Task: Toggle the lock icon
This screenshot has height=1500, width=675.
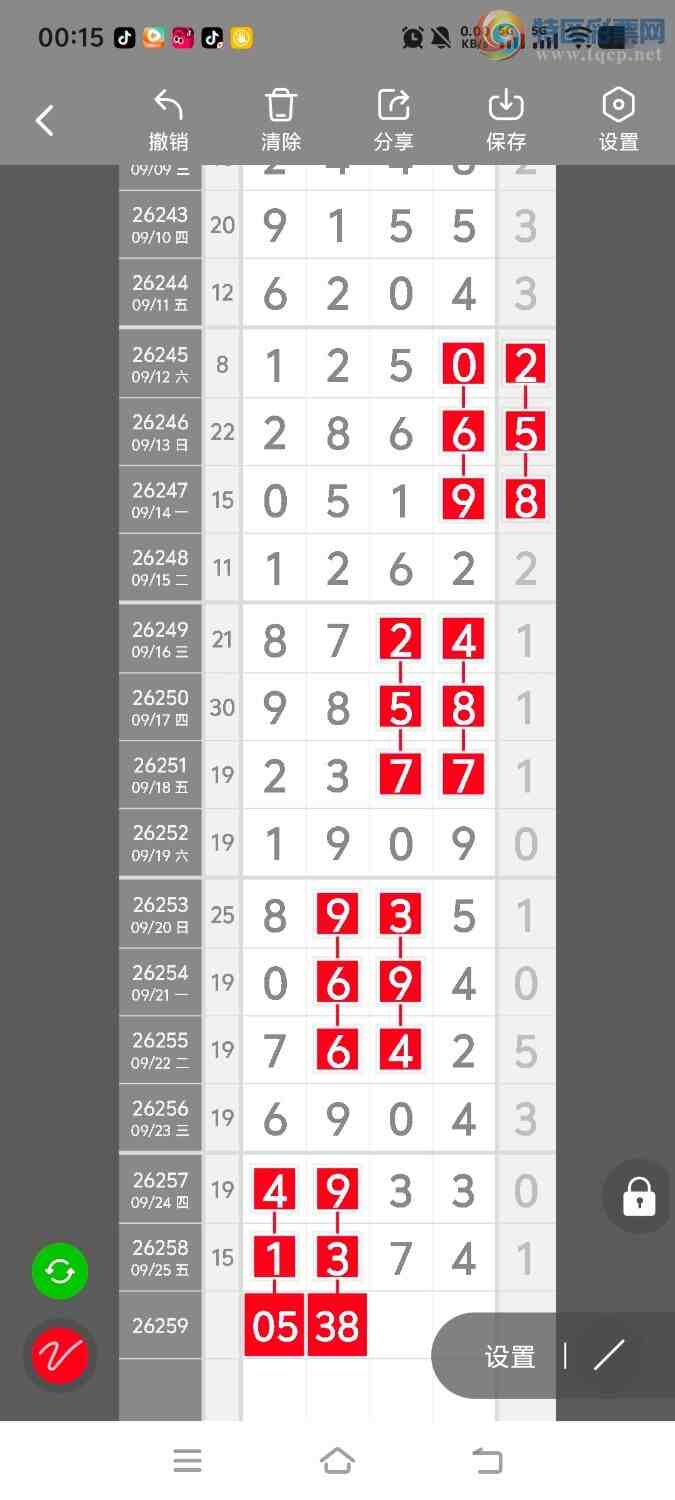Action: click(639, 1196)
